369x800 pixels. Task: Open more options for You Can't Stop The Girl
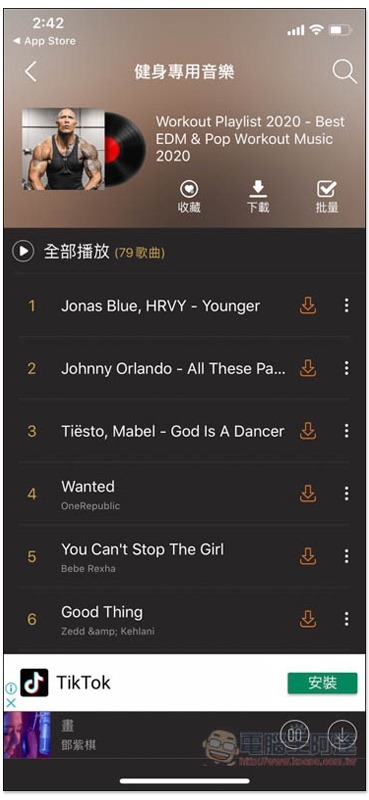(x=347, y=557)
